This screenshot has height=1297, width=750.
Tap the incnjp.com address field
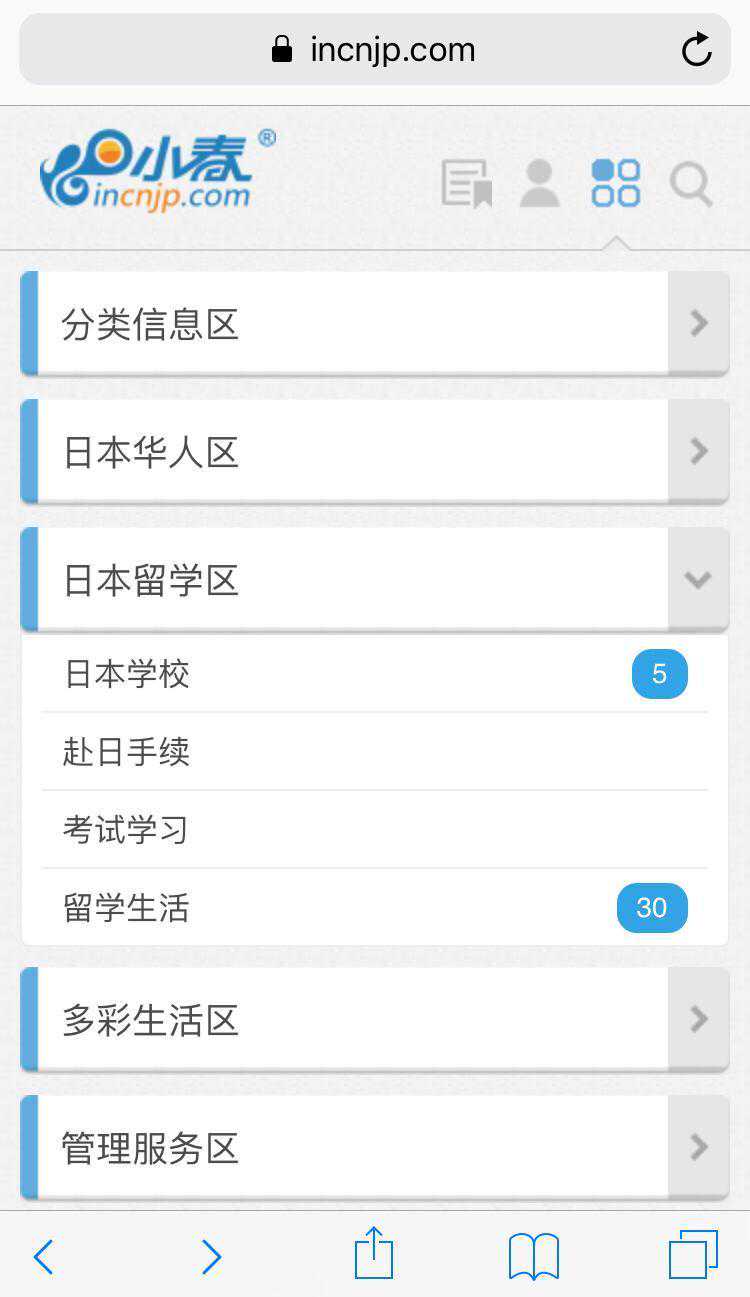pyautogui.click(x=374, y=49)
